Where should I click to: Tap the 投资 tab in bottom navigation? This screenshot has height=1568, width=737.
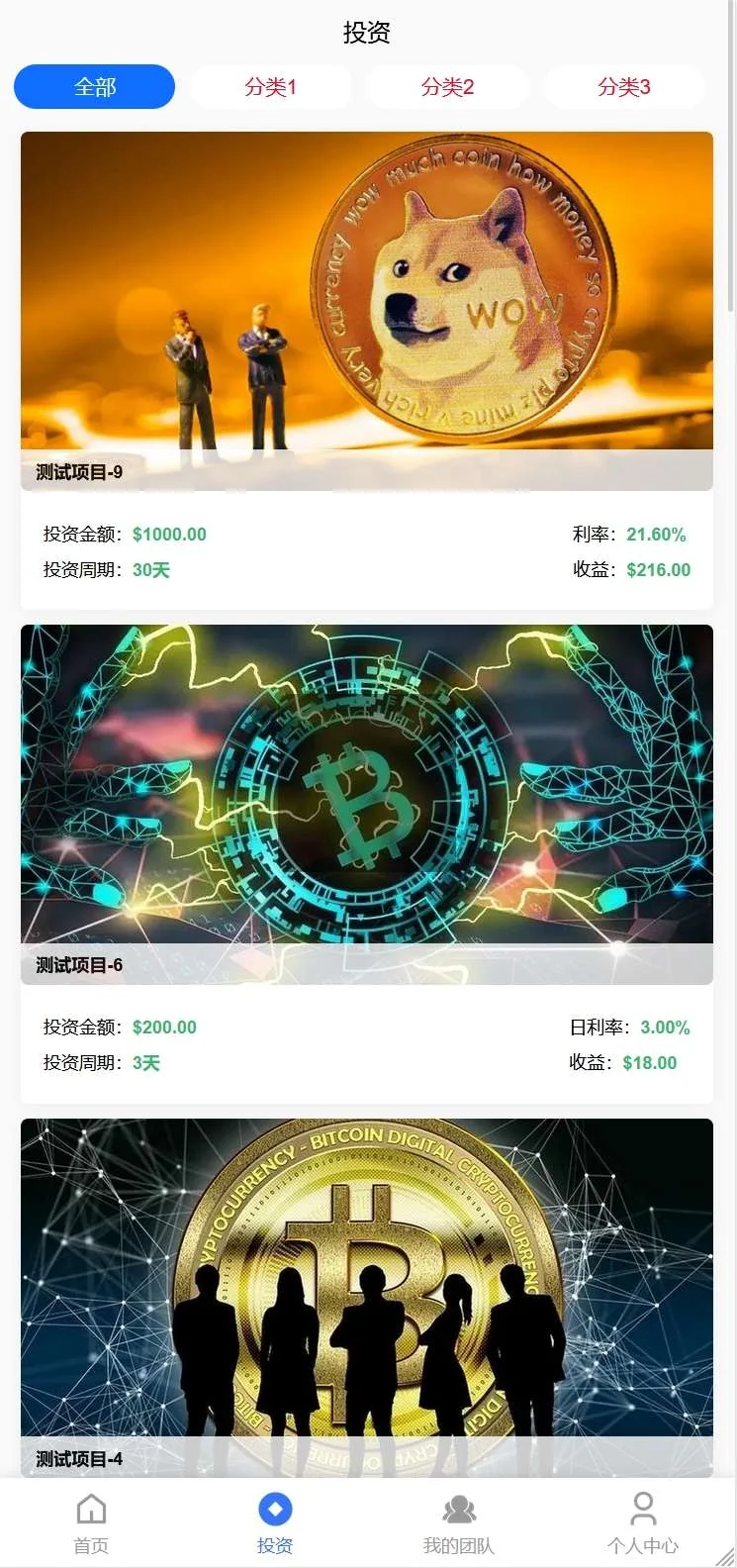click(x=275, y=1522)
